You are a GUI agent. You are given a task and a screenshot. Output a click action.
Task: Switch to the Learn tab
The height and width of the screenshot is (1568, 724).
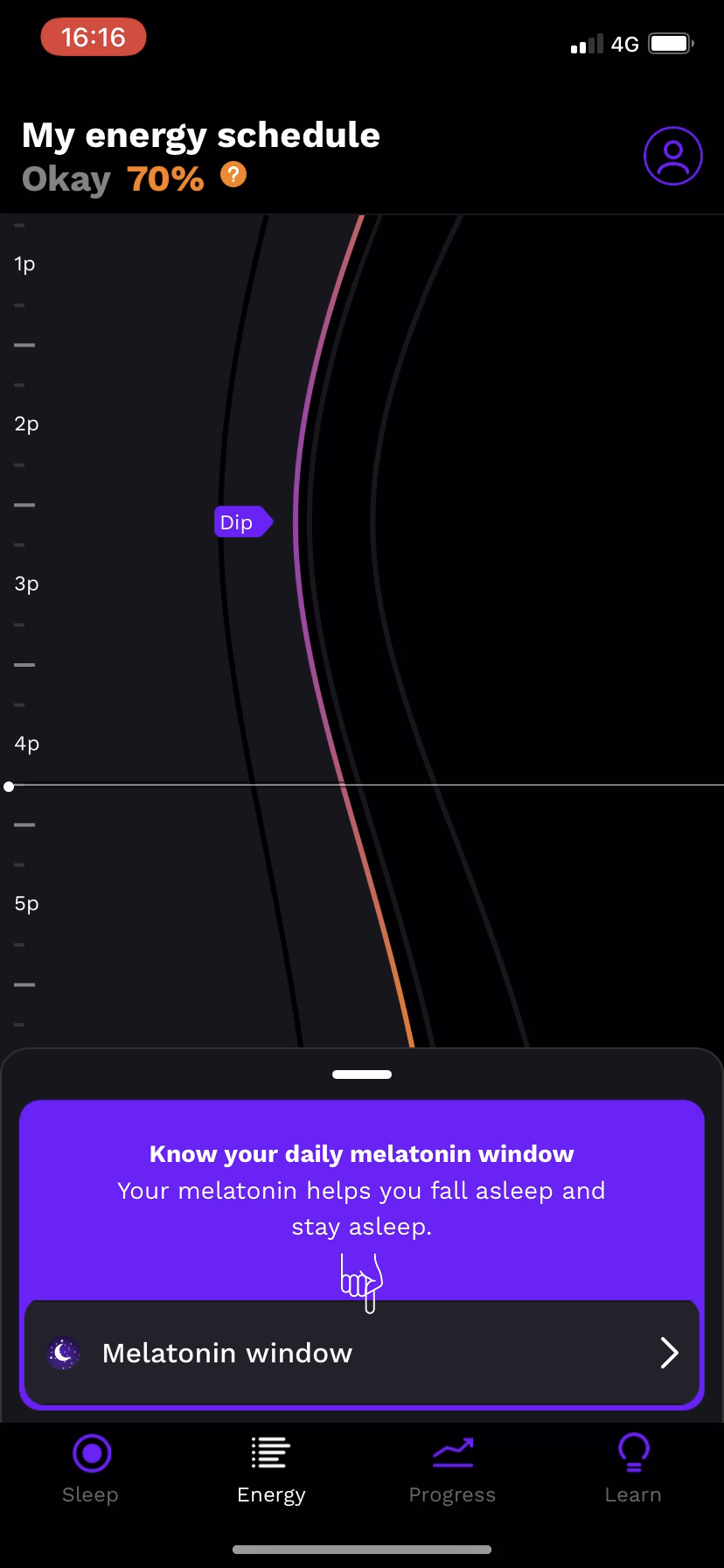pyautogui.click(x=633, y=1468)
